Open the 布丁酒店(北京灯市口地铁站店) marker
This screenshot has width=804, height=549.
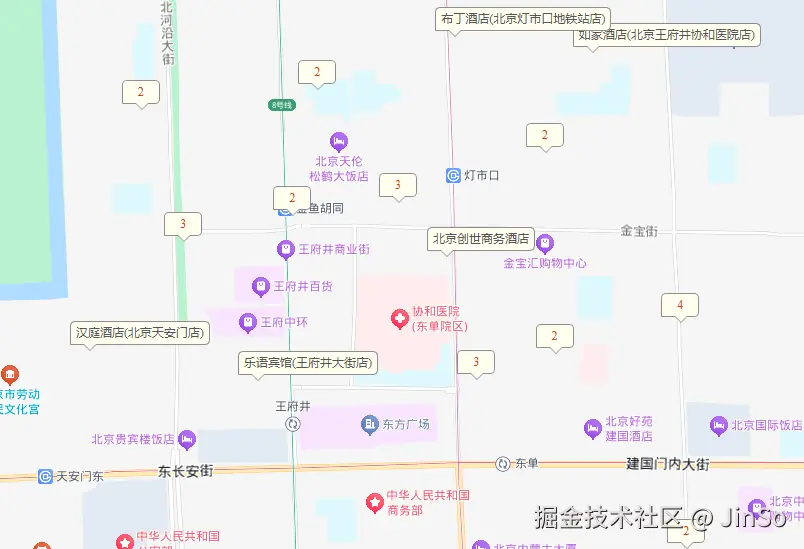[521, 18]
